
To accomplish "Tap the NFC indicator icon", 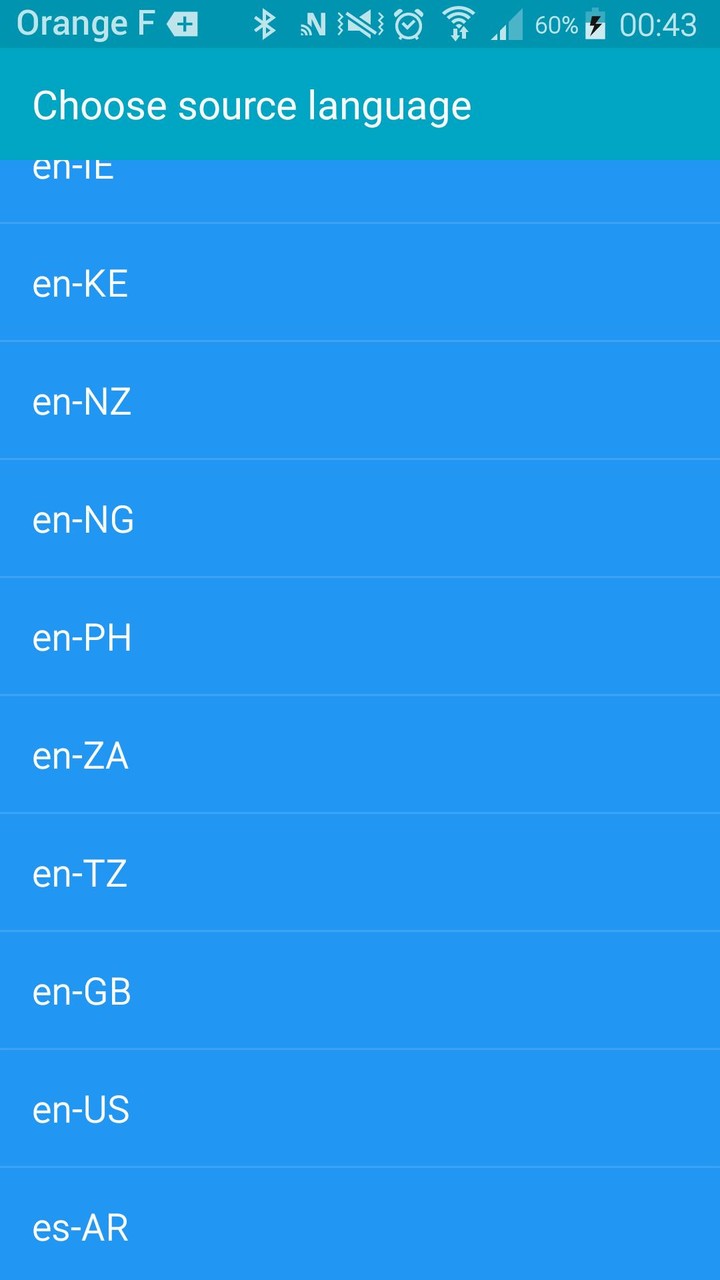I will coord(311,22).
